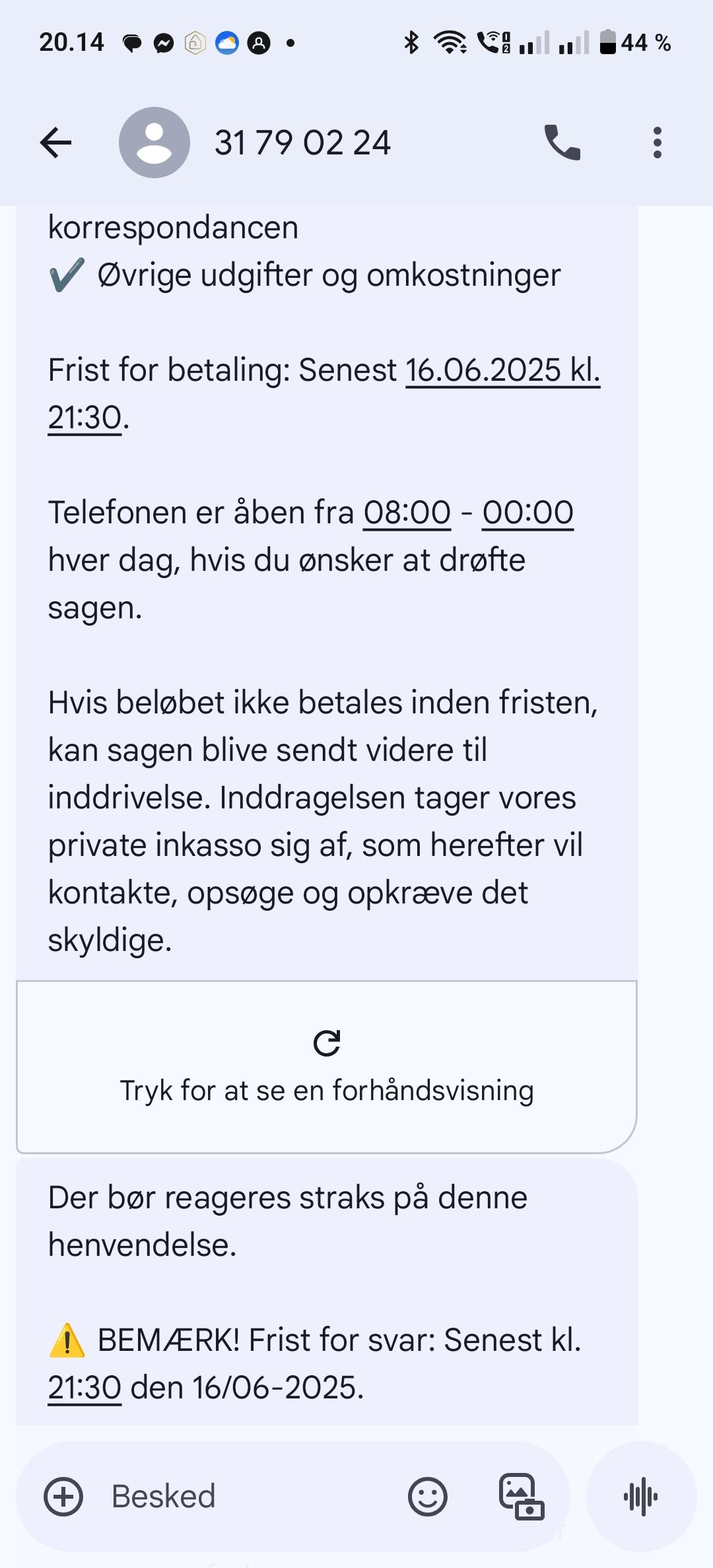Tap the underlined 21:30 in the BEMÆRK message
Screen dimensions: 713x1568
click(x=85, y=1387)
